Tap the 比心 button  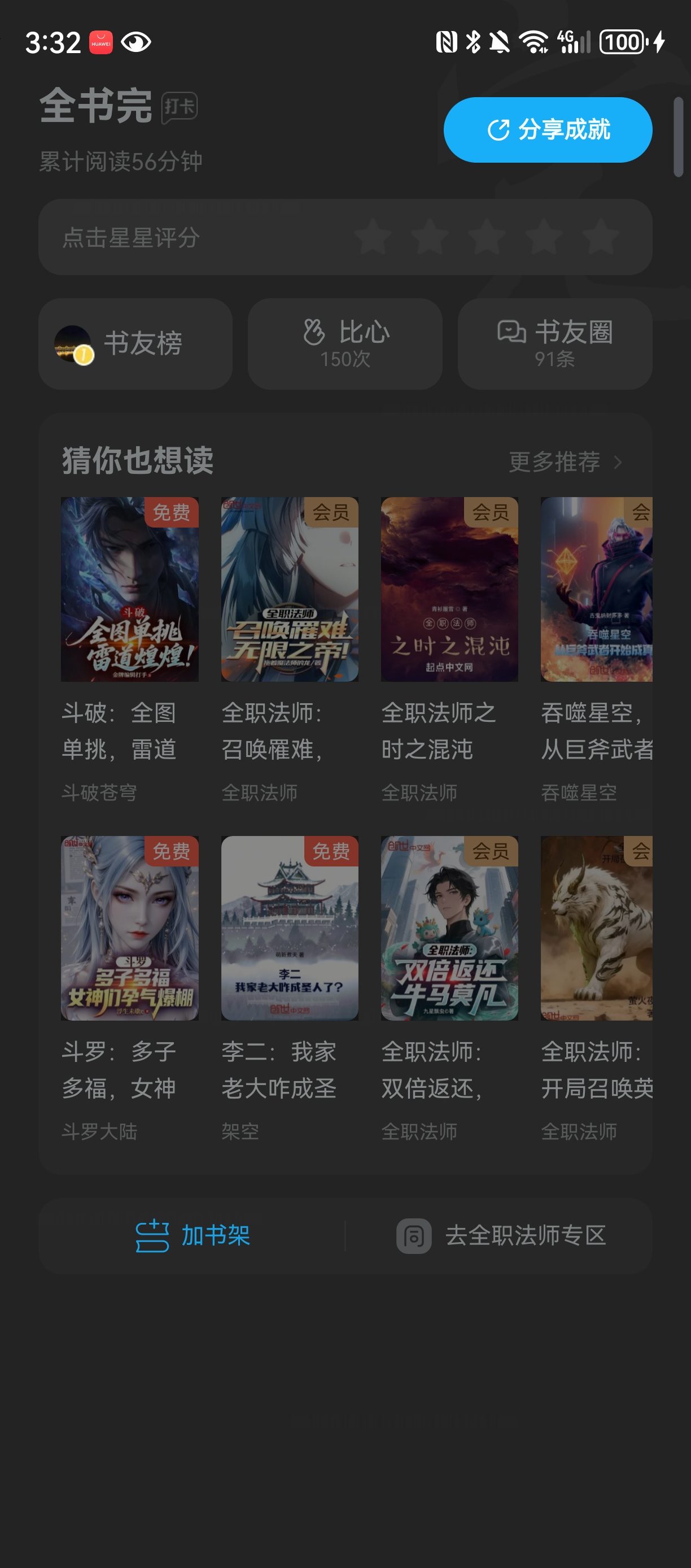tap(345, 343)
